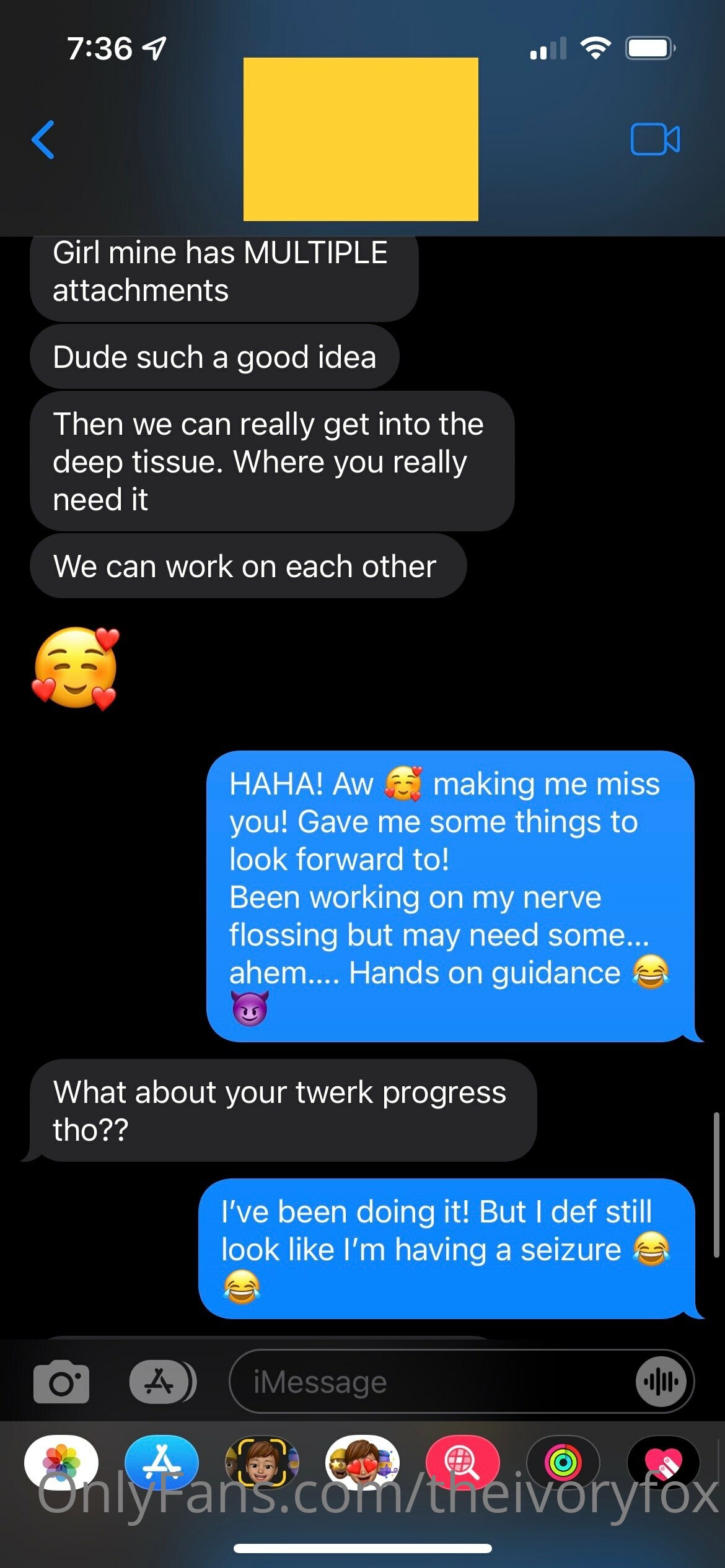Open the camera to attach a photo
The height and width of the screenshot is (1568, 725).
(61, 1382)
